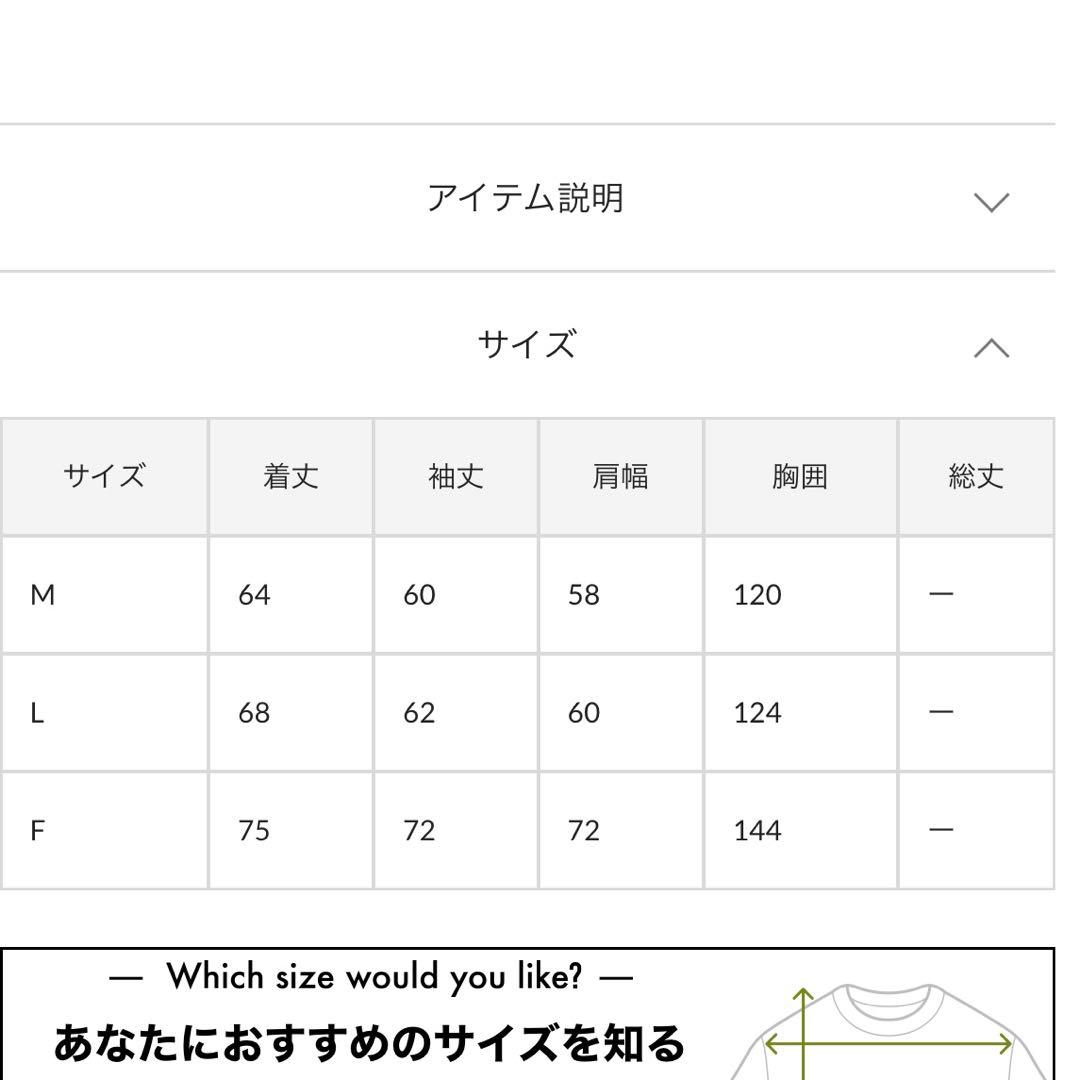
Task: Open the あなたにおすすめのサイズを知る banner
Action: [528, 1014]
